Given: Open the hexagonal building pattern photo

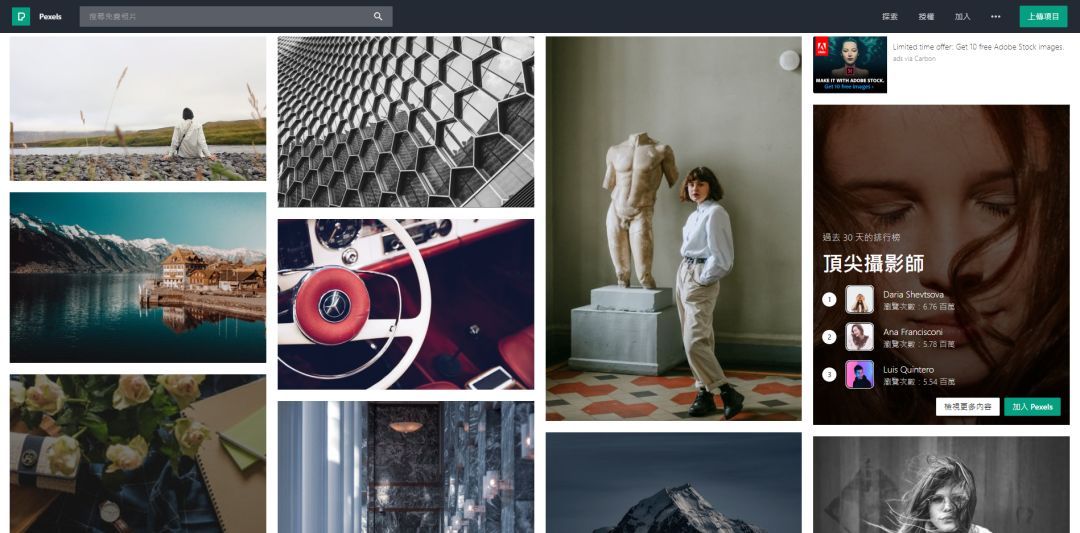Looking at the screenshot, I should tap(405, 121).
